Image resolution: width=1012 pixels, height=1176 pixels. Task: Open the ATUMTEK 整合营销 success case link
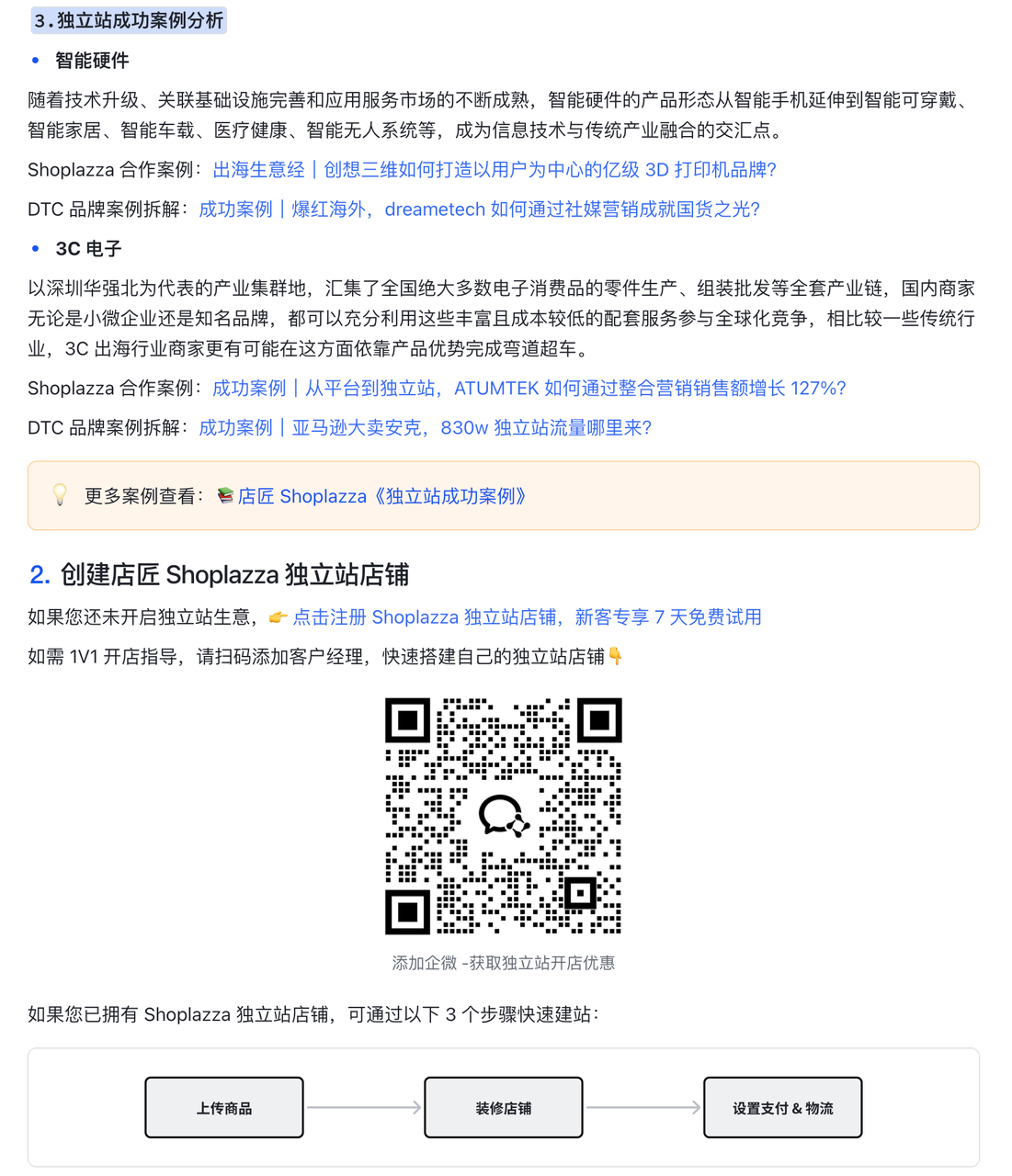529,389
